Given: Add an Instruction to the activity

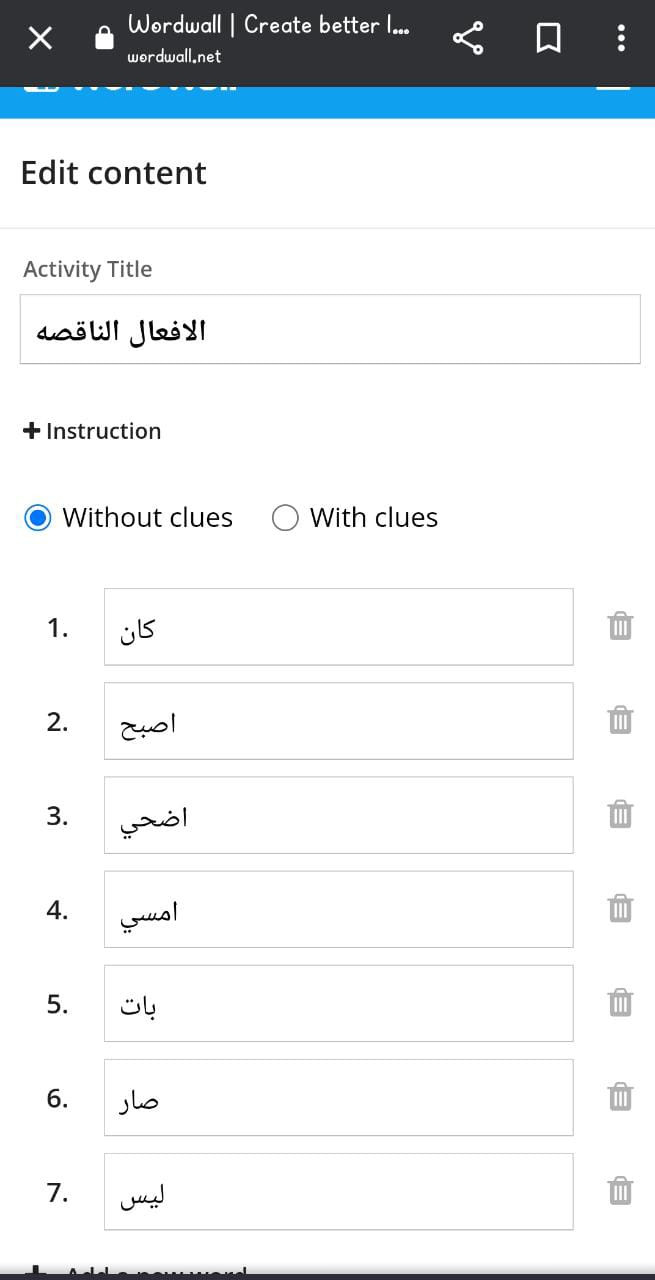Looking at the screenshot, I should tap(91, 431).
